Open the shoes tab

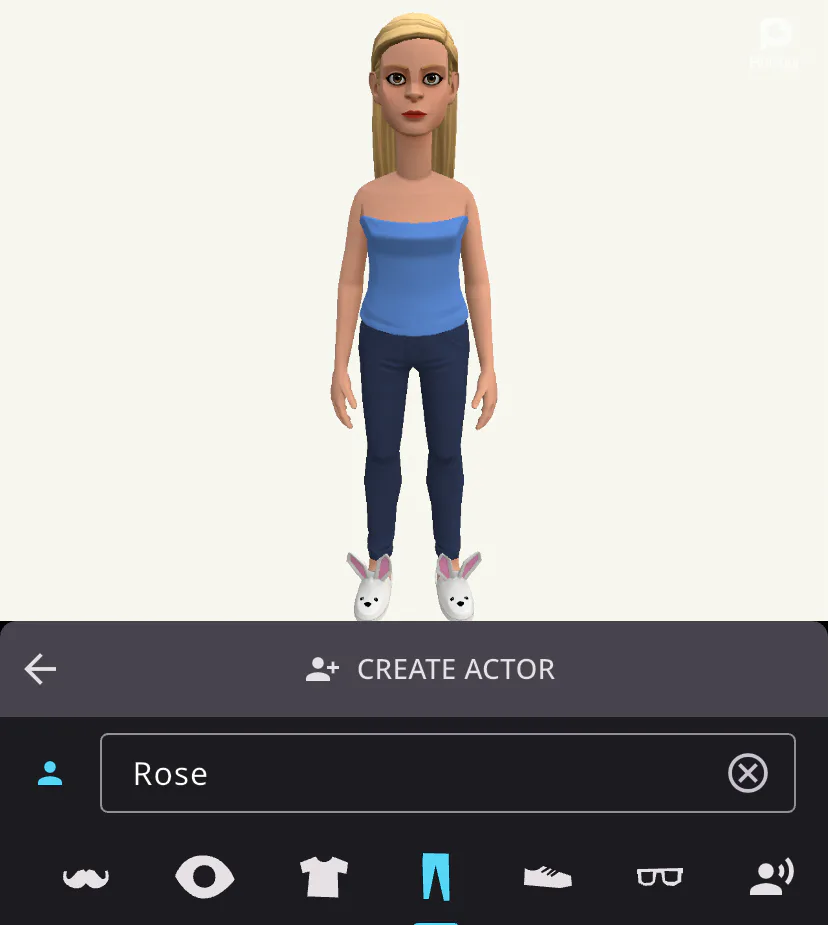pyautogui.click(x=547, y=877)
